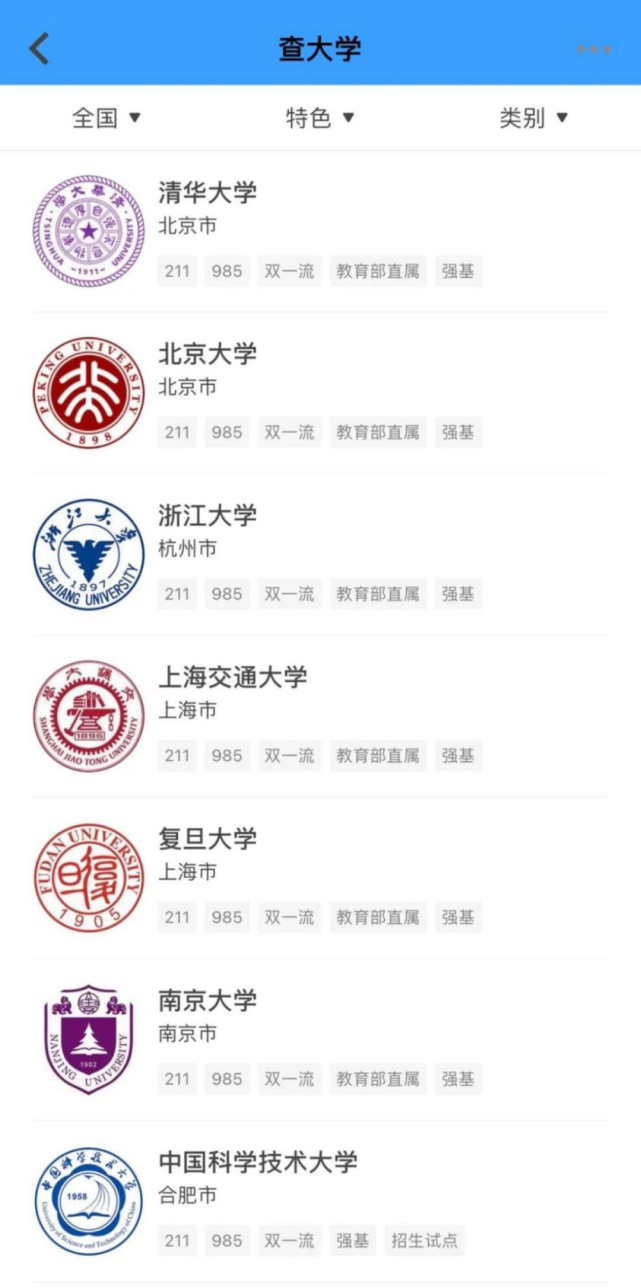
Task: Expand the 全国 region dropdown
Action: [106, 118]
